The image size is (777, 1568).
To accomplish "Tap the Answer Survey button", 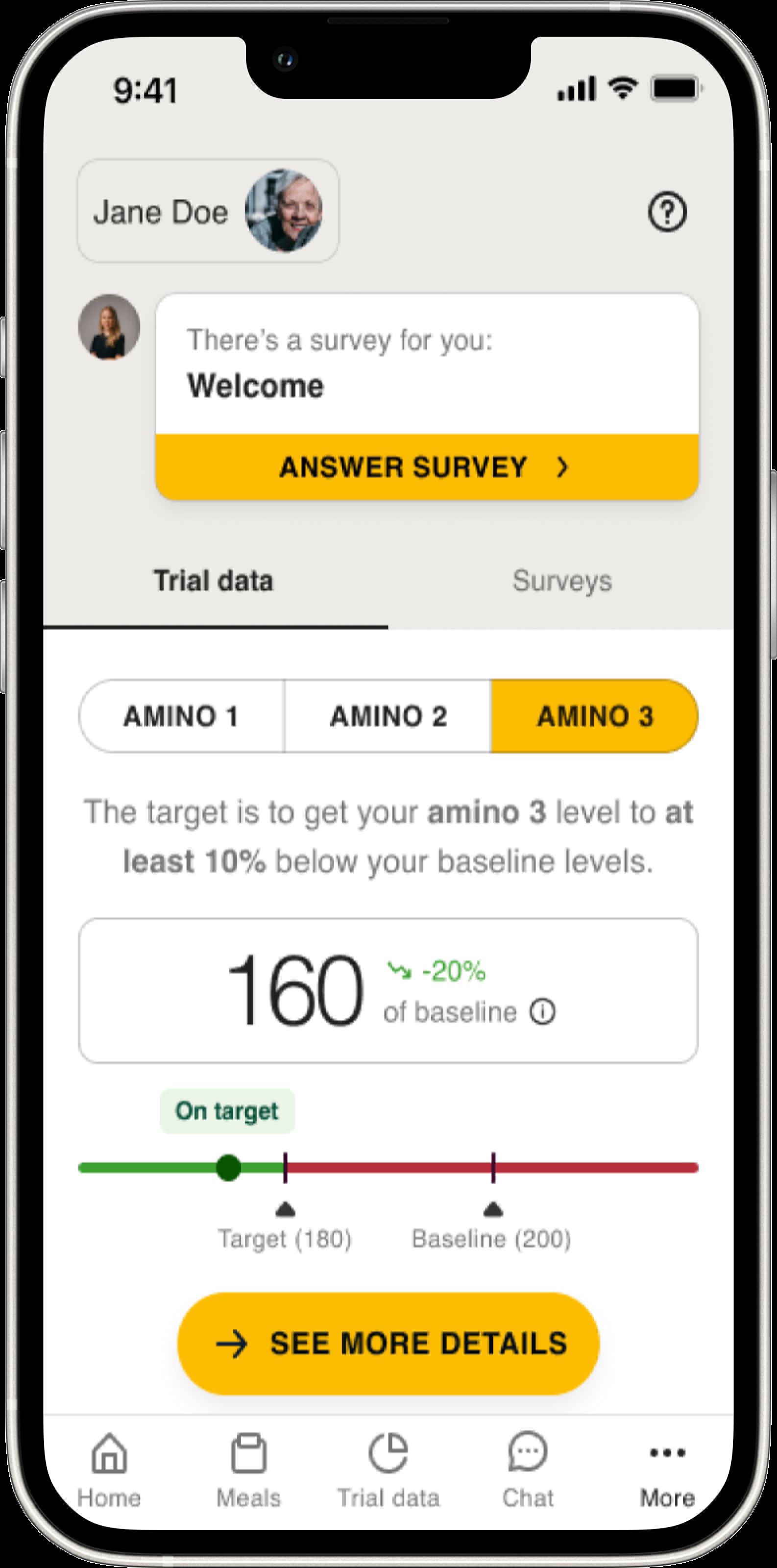I will point(427,467).
